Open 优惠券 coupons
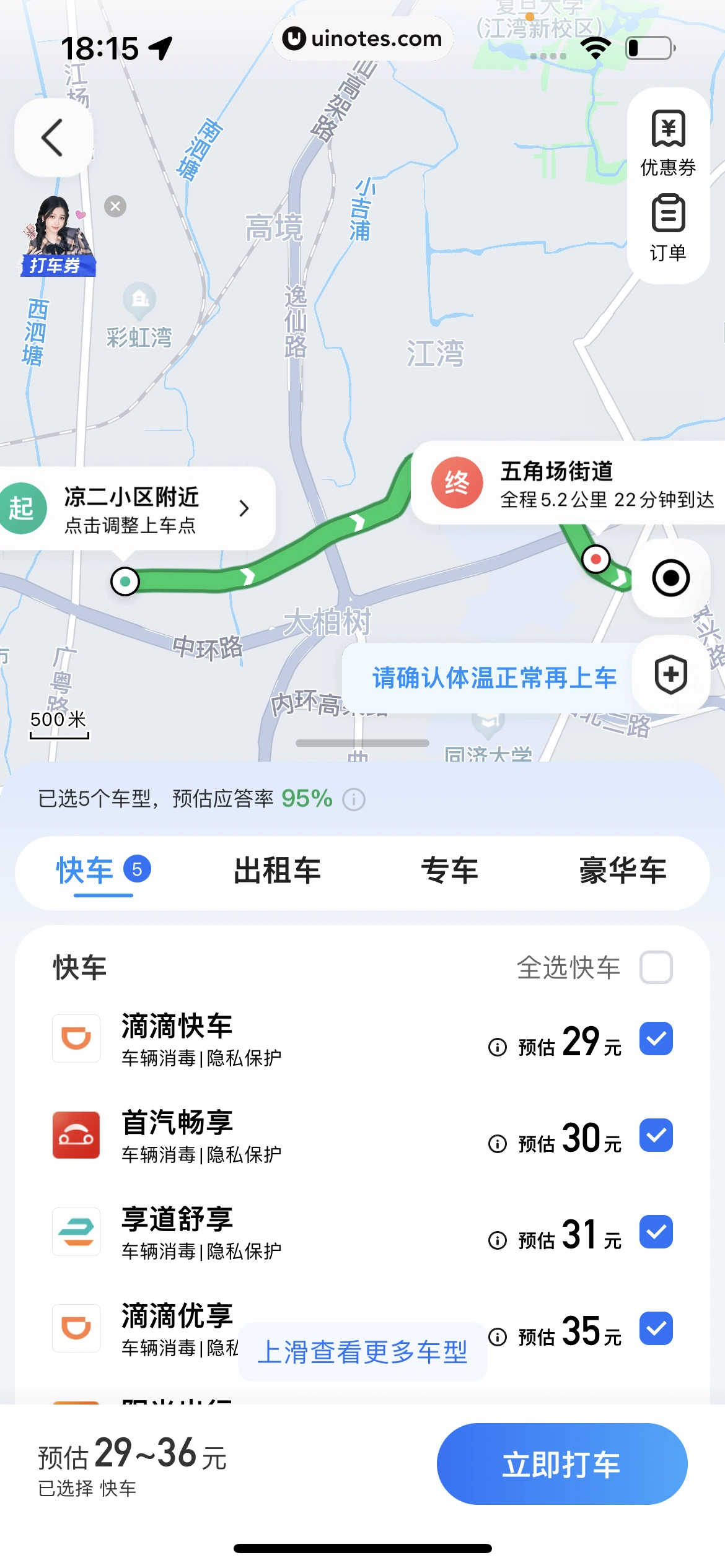This screenshot has width=725, height=1568. tap(668, 142)
